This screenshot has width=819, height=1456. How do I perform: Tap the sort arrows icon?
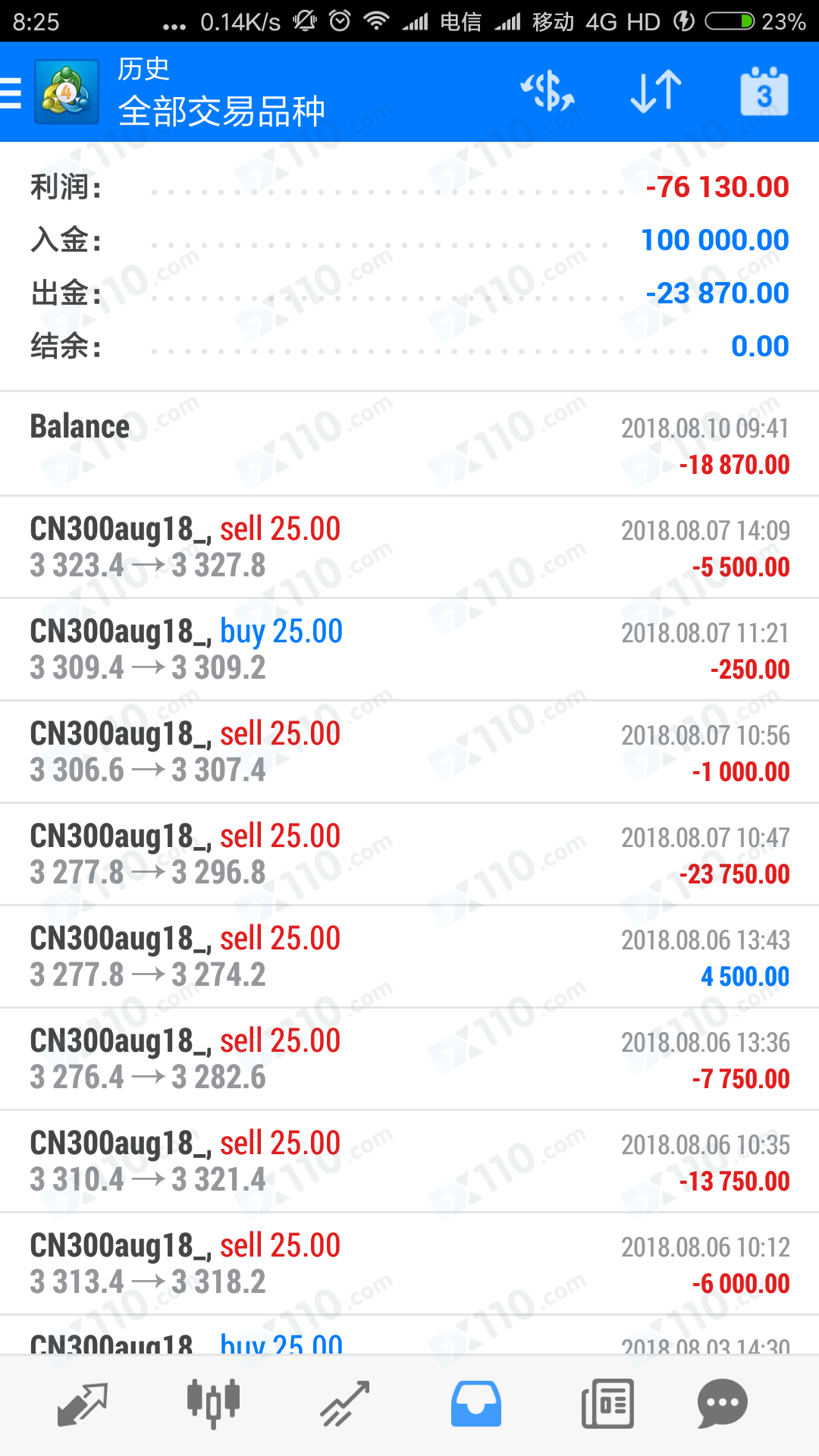656,92
